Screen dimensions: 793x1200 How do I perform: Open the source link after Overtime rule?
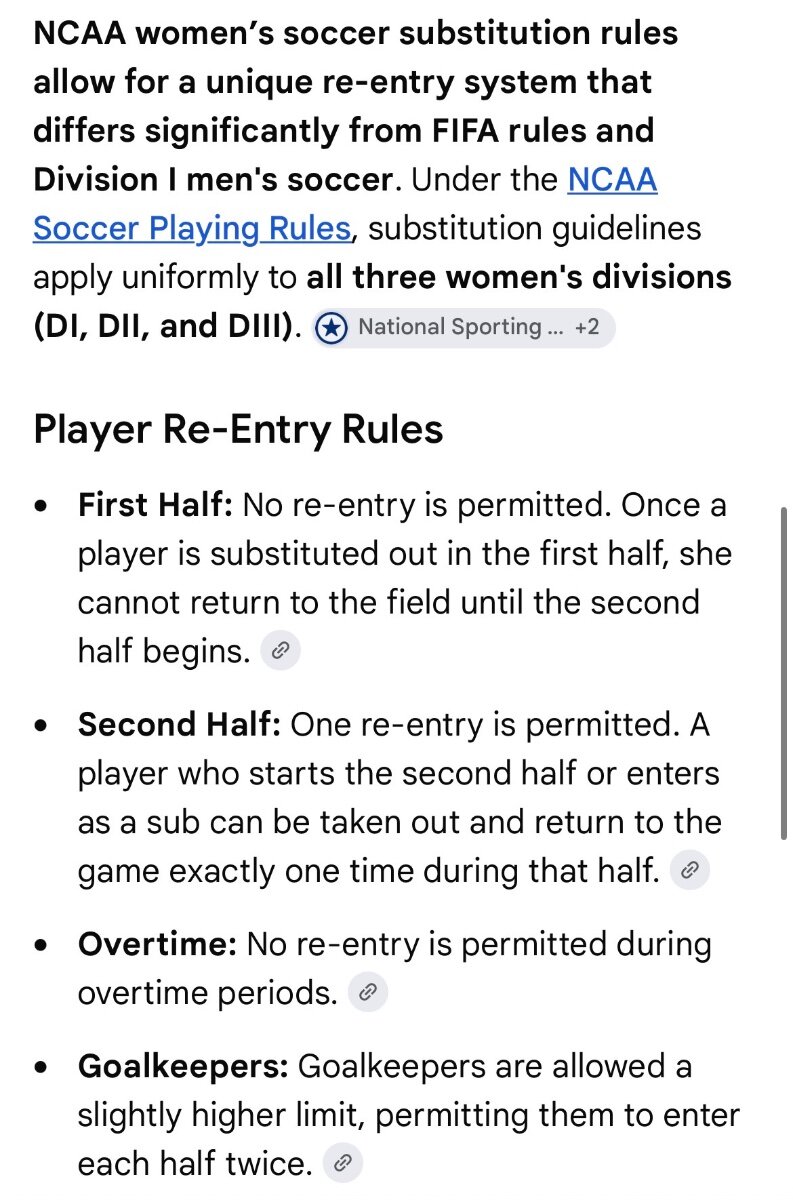point(367,992)
